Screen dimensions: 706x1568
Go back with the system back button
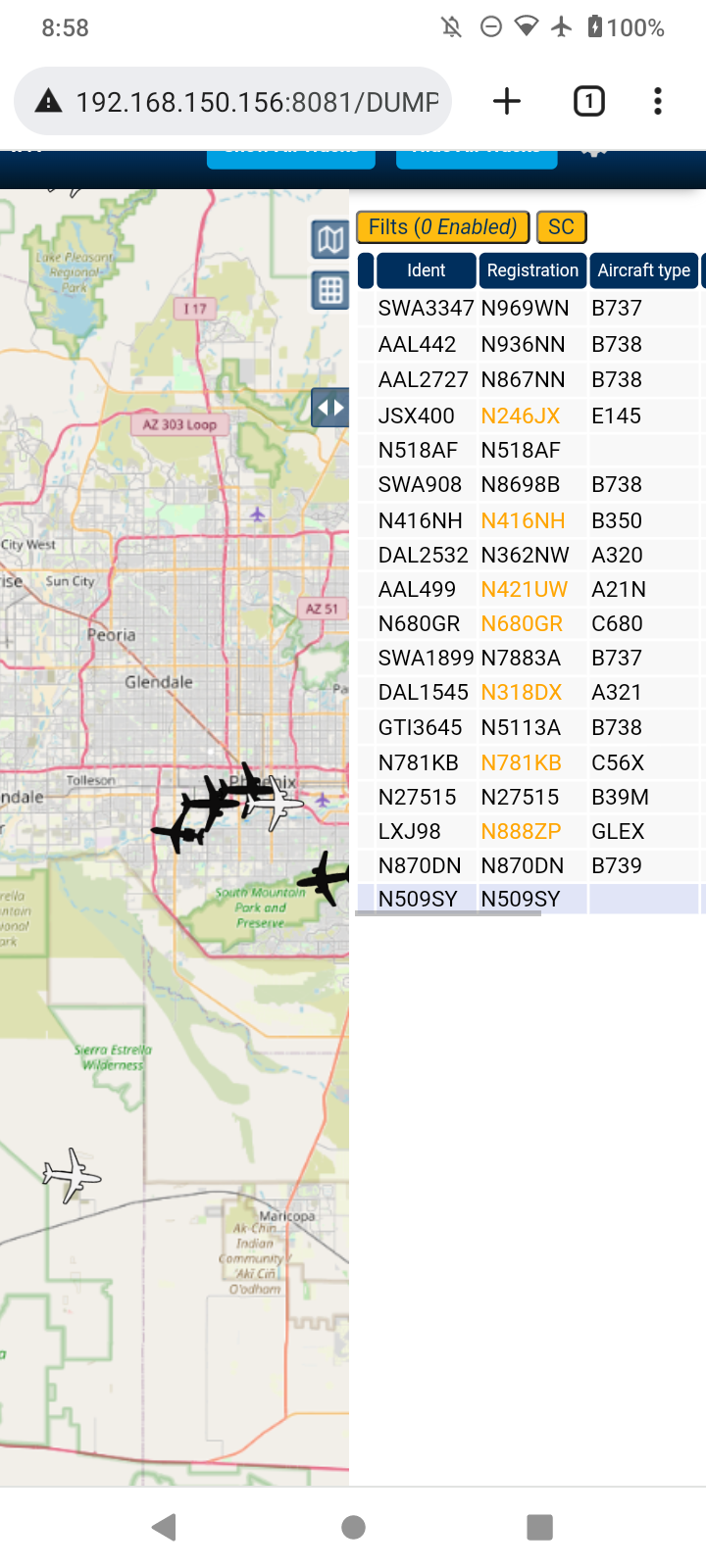[165, 1527]
